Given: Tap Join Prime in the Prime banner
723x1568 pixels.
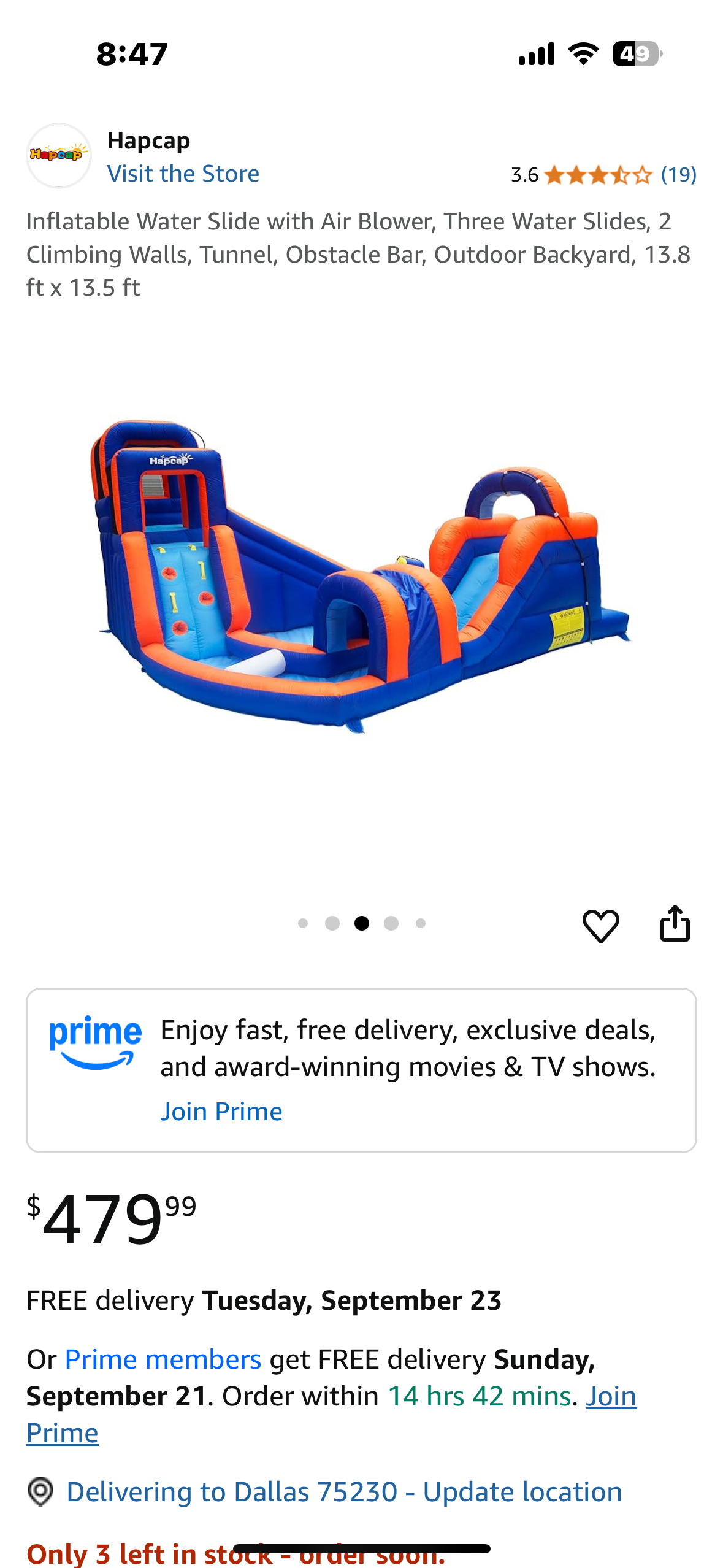Looking at the screenshot, I should (x=221, y=1110).
